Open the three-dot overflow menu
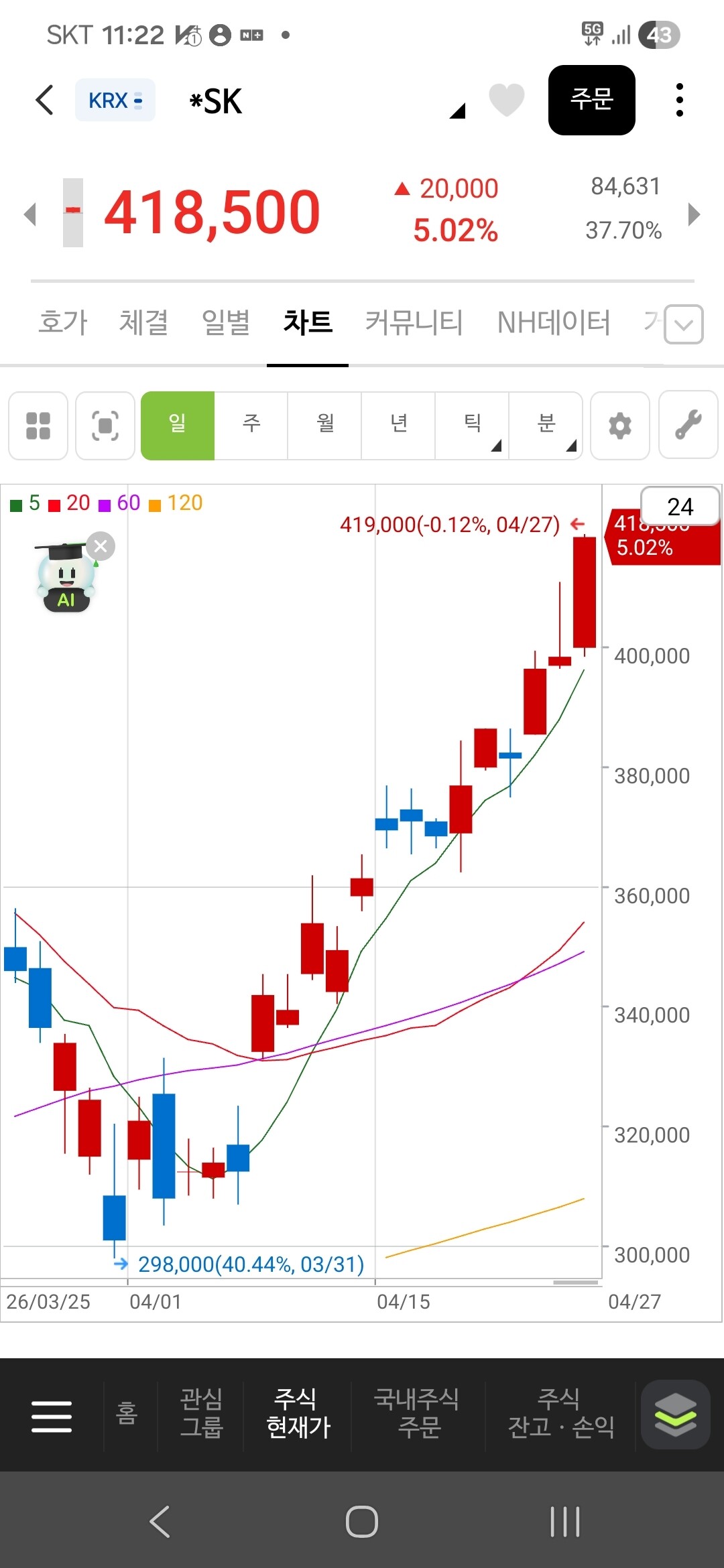This screenshot has width=724, height=1568. click(x=679, y=101)
